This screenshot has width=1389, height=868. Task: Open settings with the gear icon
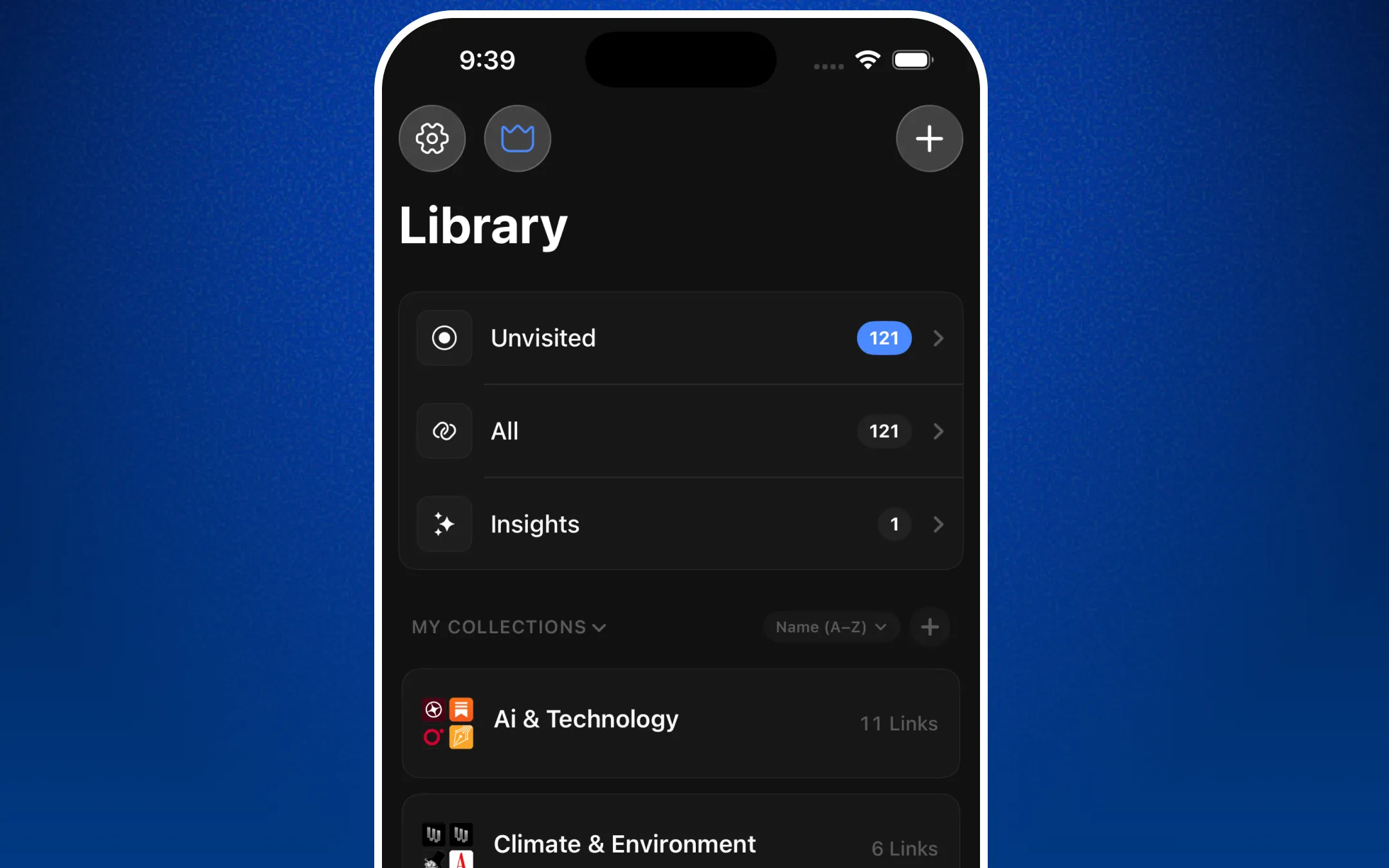(431, 138)
